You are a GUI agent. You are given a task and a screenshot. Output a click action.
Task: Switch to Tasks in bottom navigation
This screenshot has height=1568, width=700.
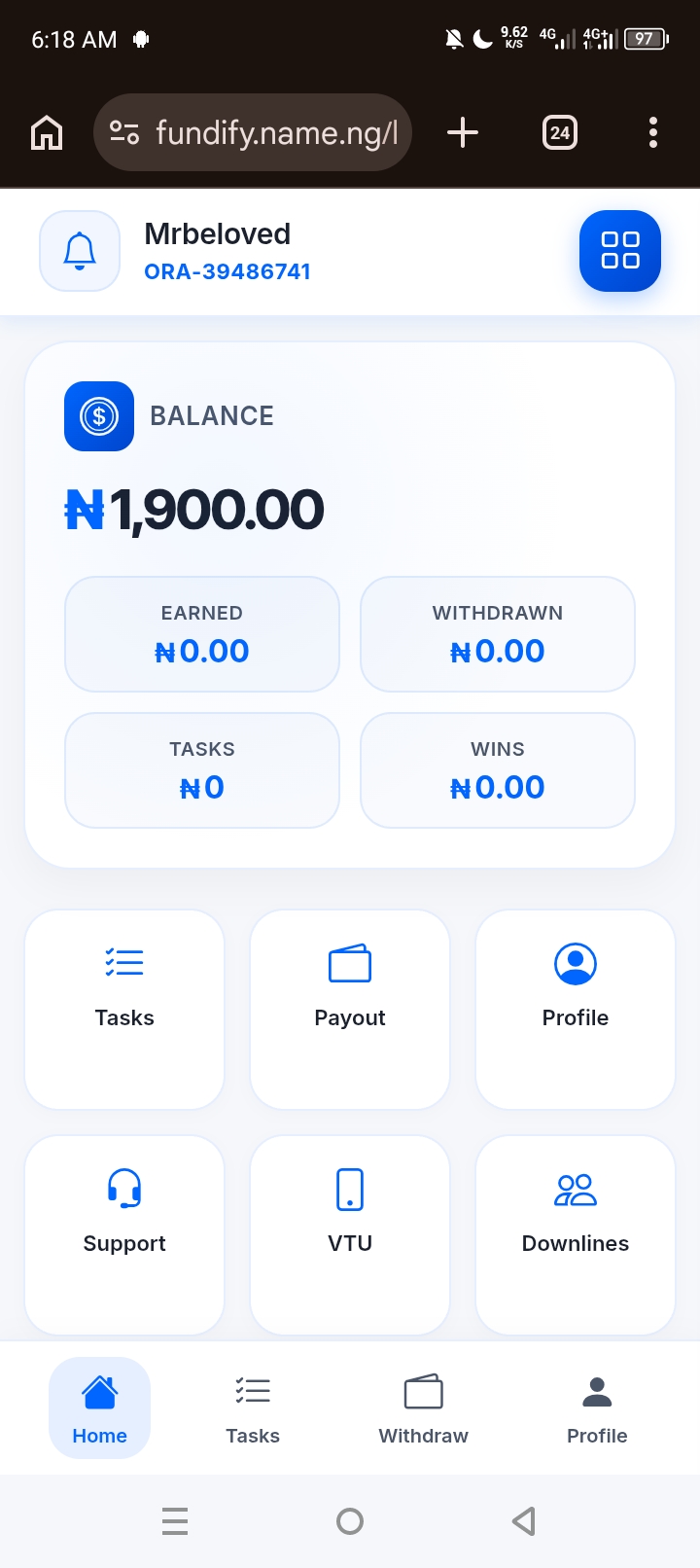253,1408
